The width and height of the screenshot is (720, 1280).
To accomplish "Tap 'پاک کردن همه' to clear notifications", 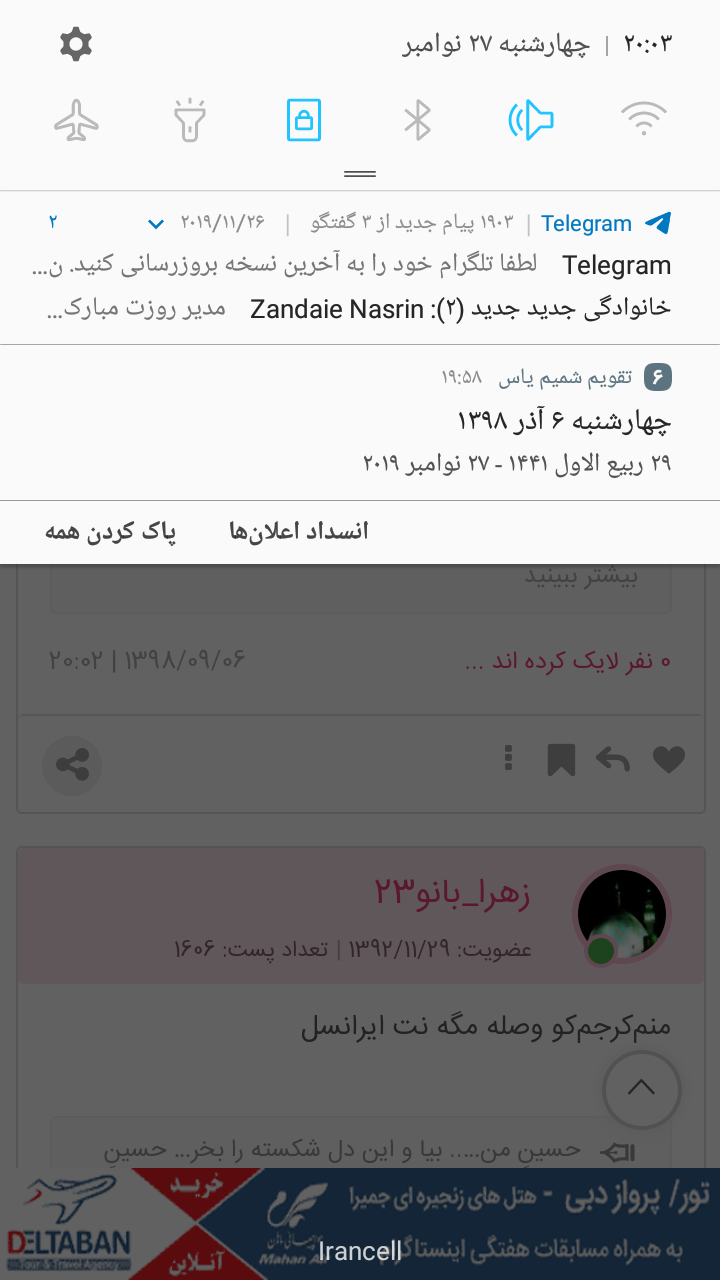I will pyautogui.click(x=110, y=532).
